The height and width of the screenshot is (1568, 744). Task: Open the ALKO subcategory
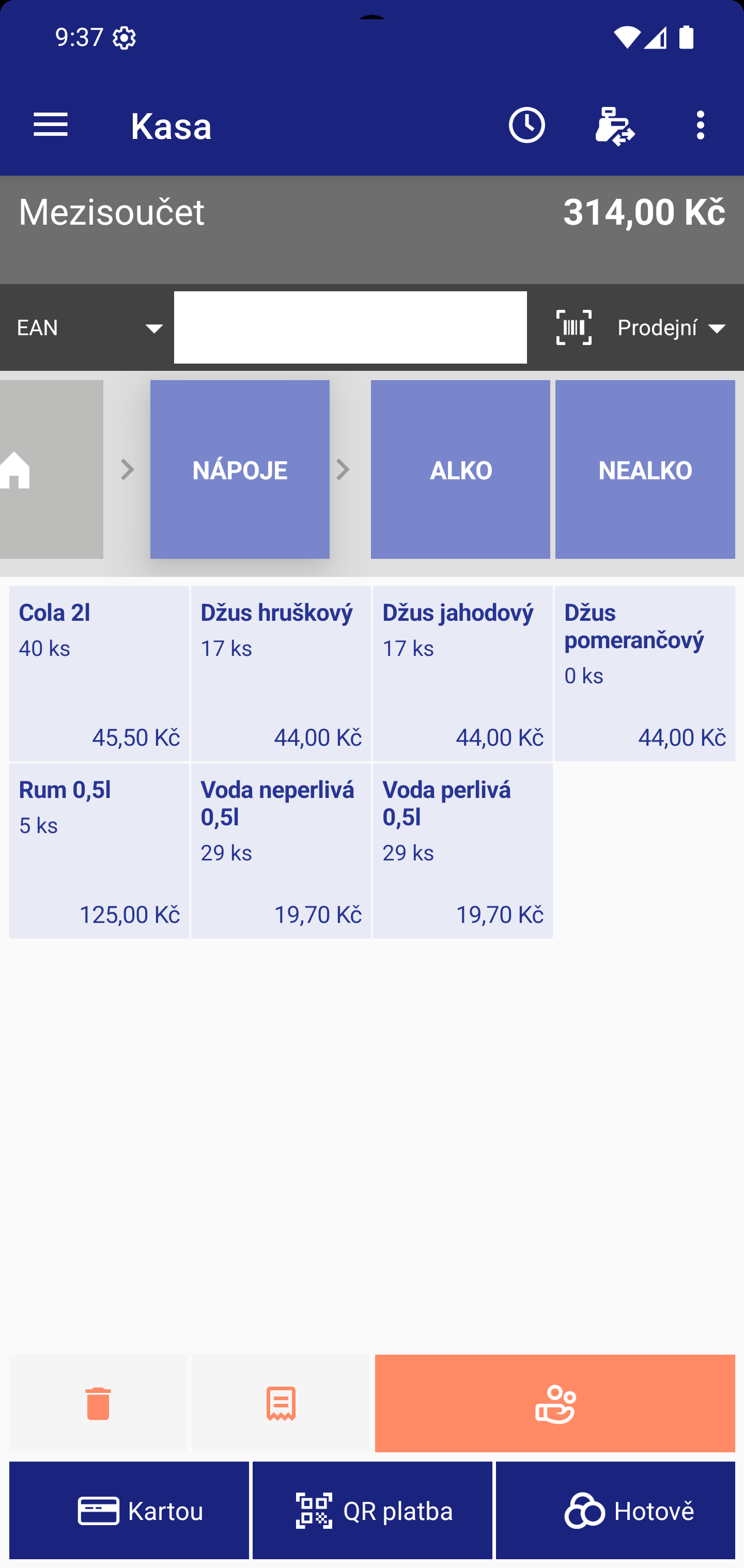point(460,469)
